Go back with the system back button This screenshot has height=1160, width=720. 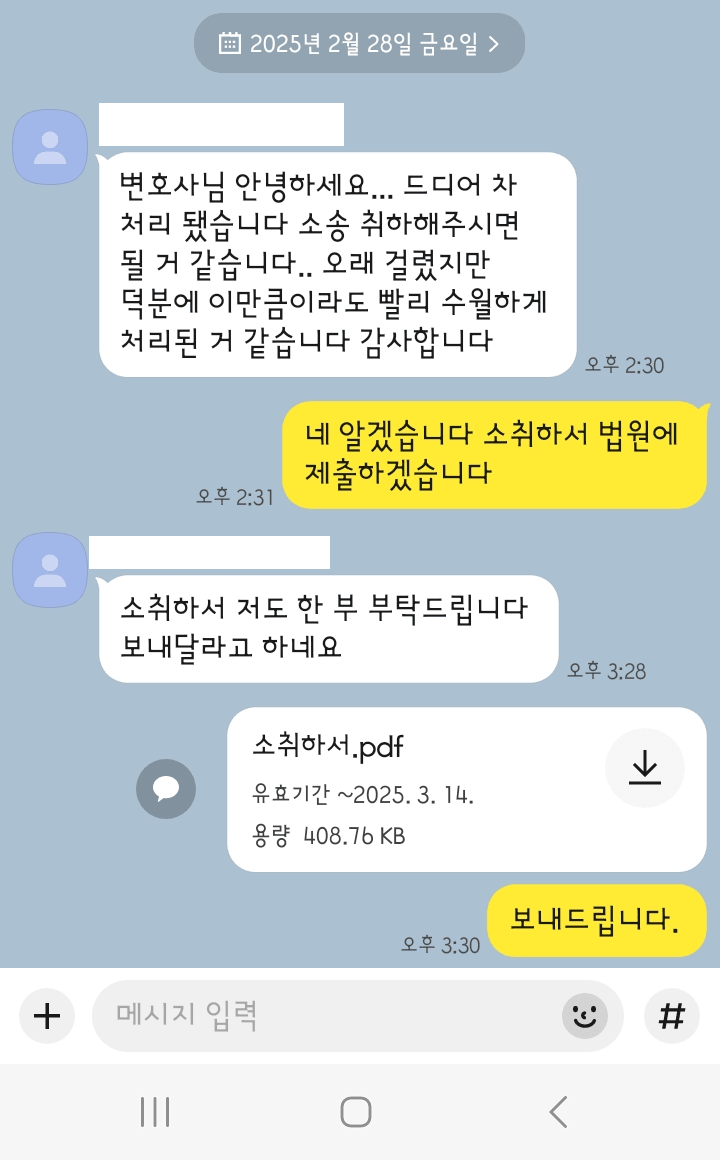coord(559,1112)
